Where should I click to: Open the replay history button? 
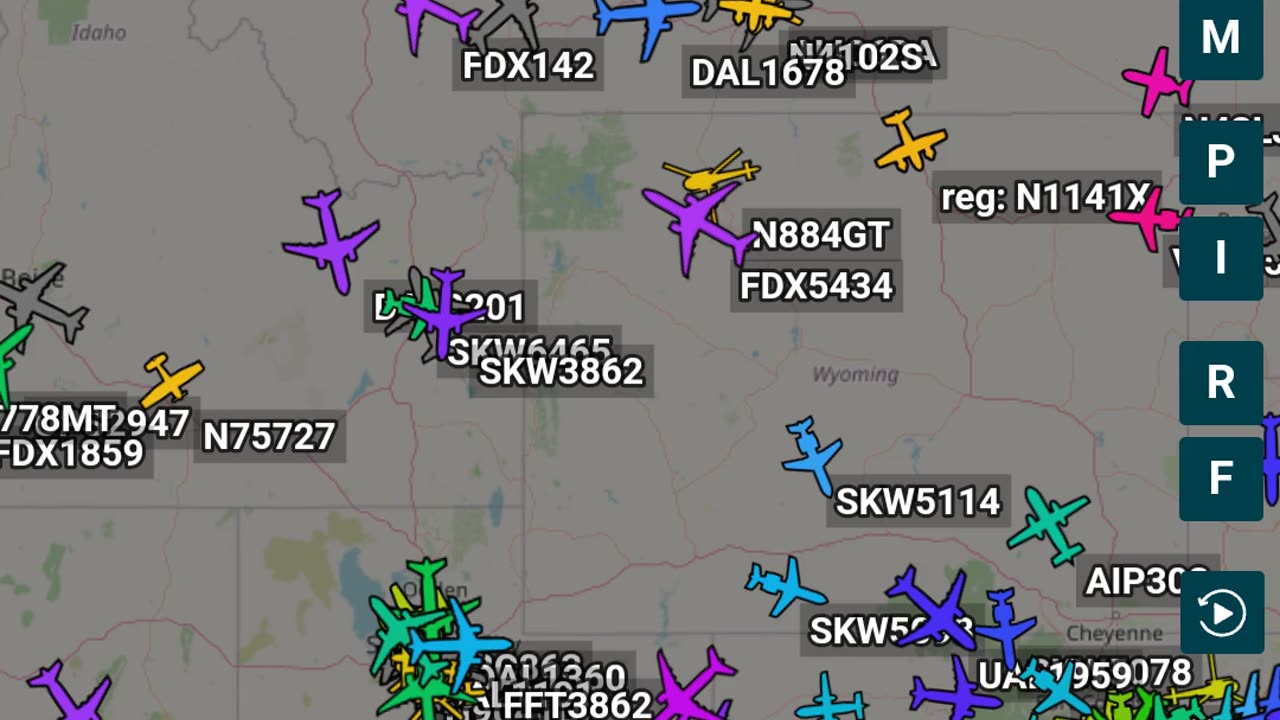(x=1220, y=612)
